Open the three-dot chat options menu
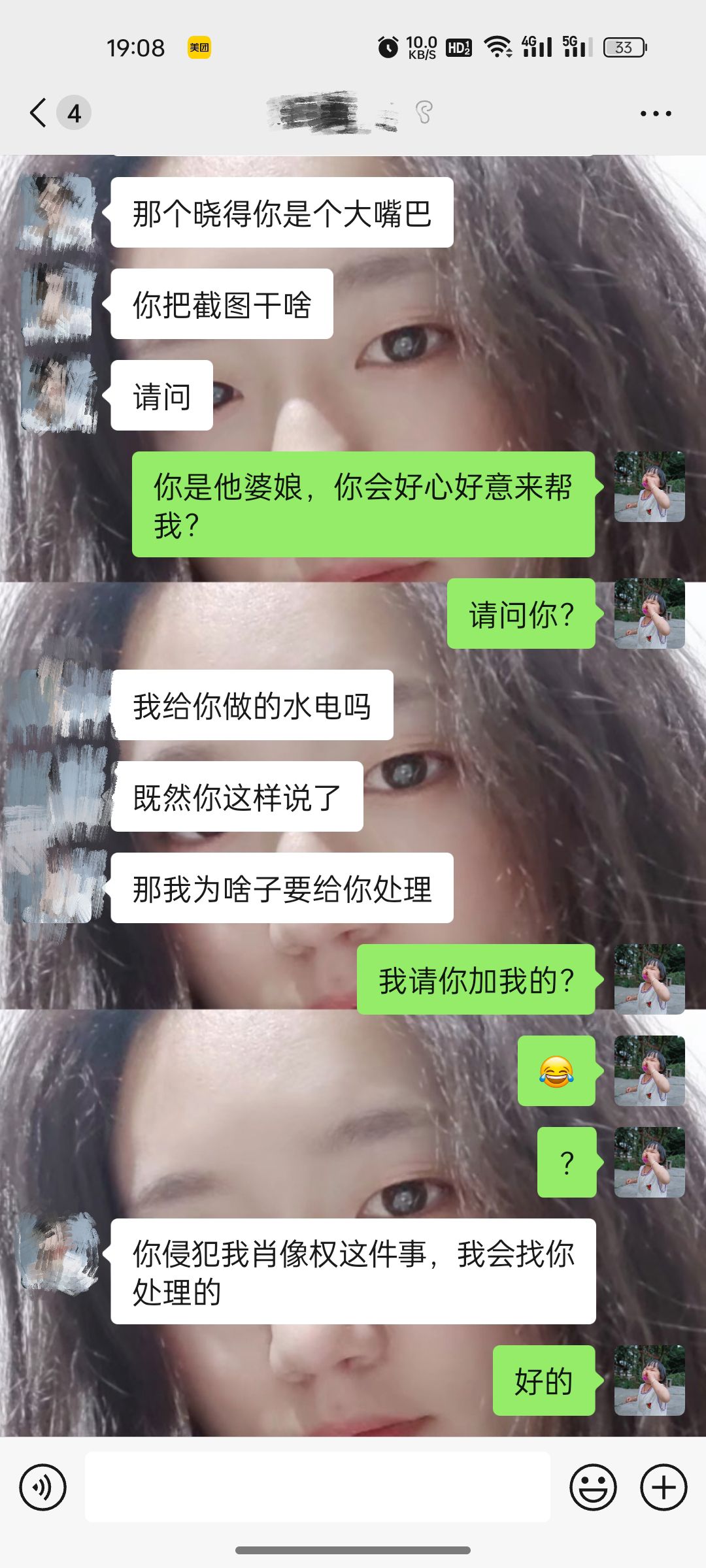Image resolution: width=706 pixels, height=1568 pixels. pos(655,114)
